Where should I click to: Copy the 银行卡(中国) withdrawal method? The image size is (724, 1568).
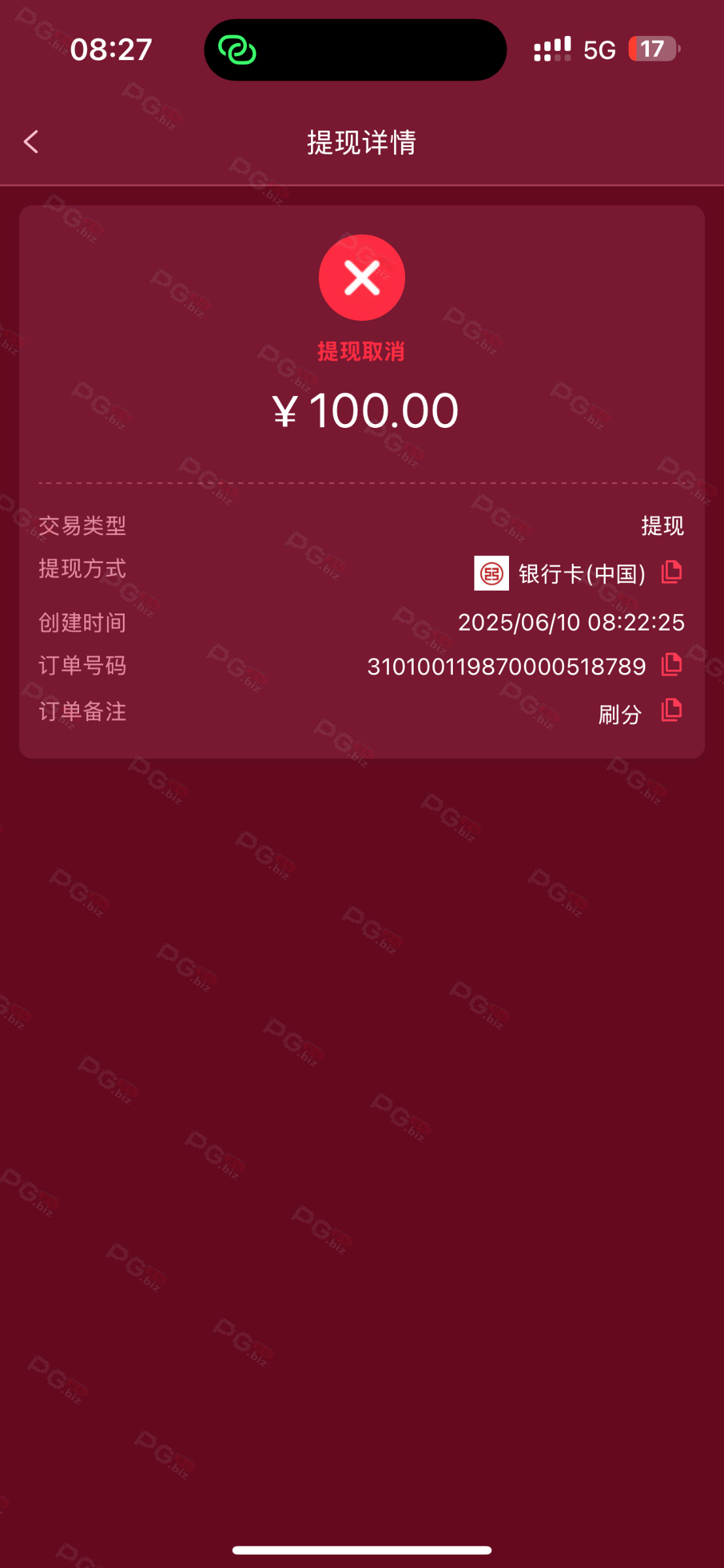tap(671, 572)
